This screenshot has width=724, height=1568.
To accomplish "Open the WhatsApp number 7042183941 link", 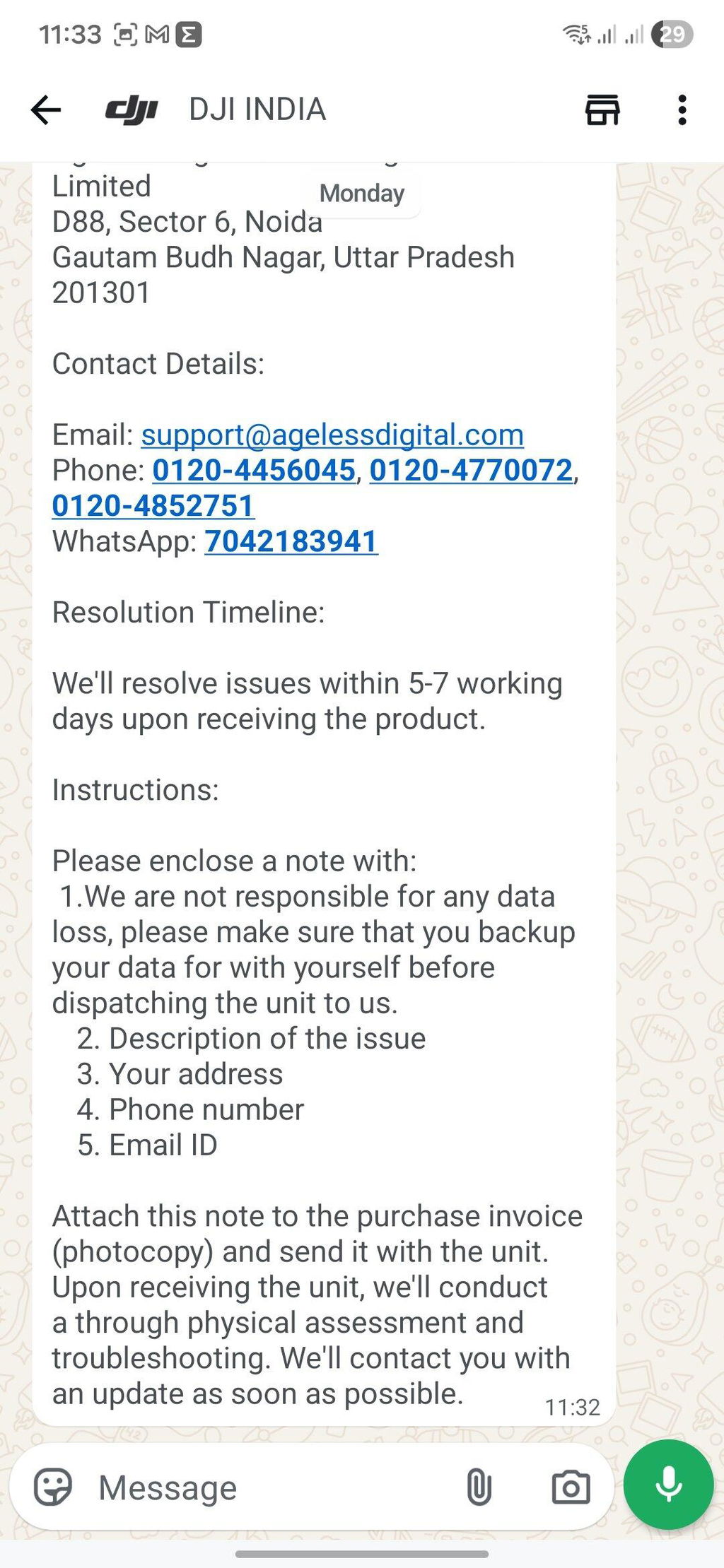I will pos(291,541).
